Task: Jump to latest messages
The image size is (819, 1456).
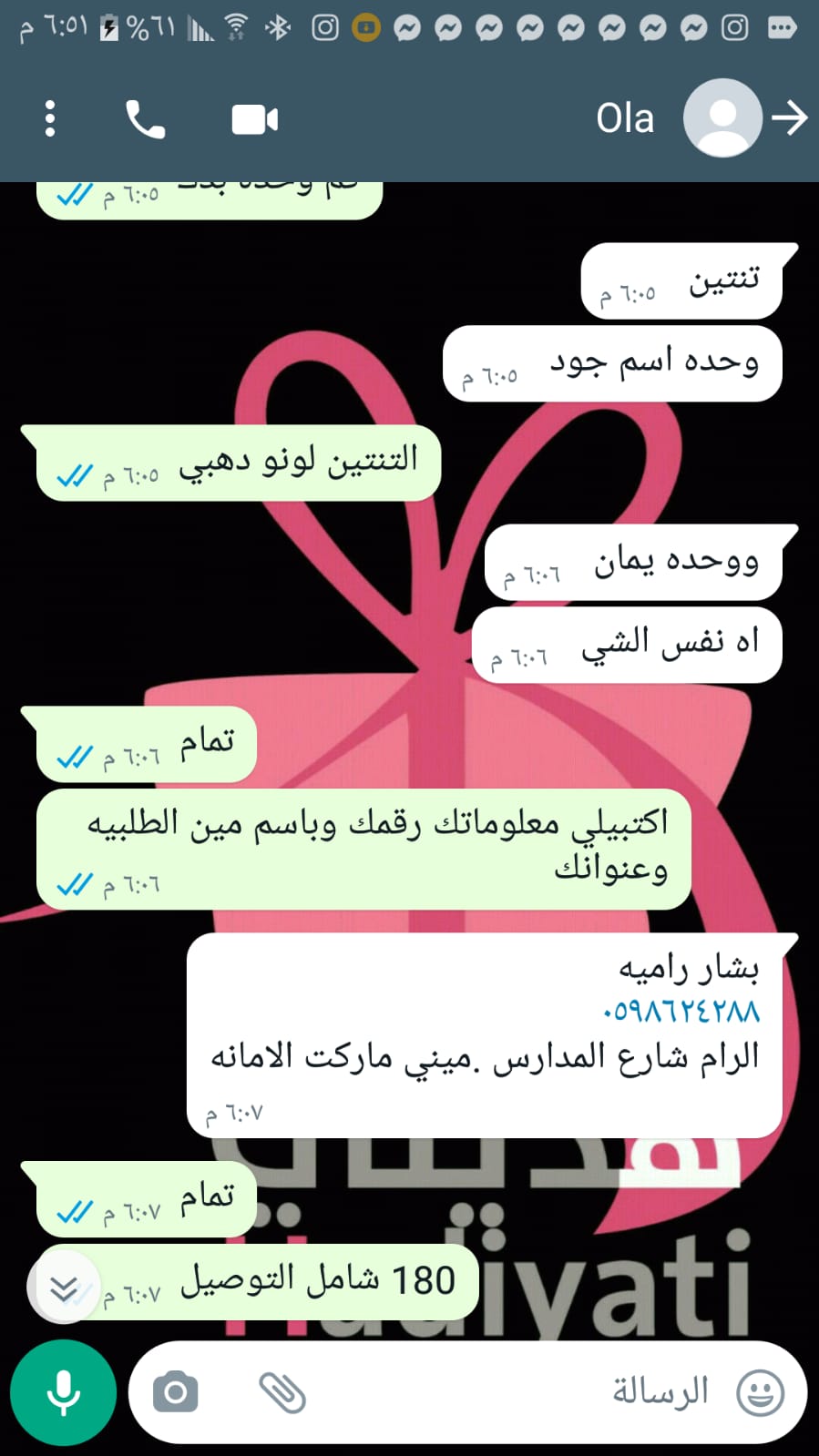Action: (x=64, y=1288)
